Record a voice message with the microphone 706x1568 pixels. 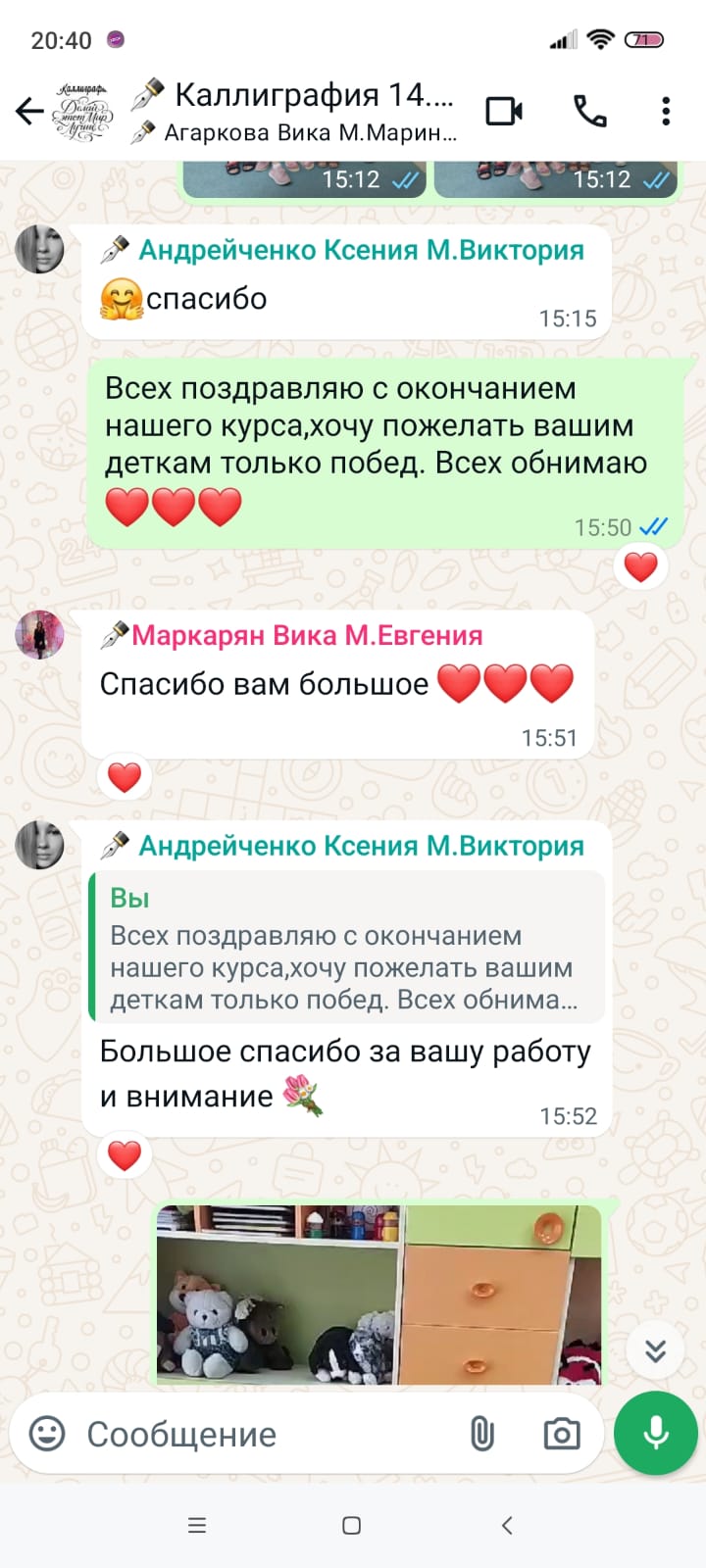click(x=656, y=1433)
